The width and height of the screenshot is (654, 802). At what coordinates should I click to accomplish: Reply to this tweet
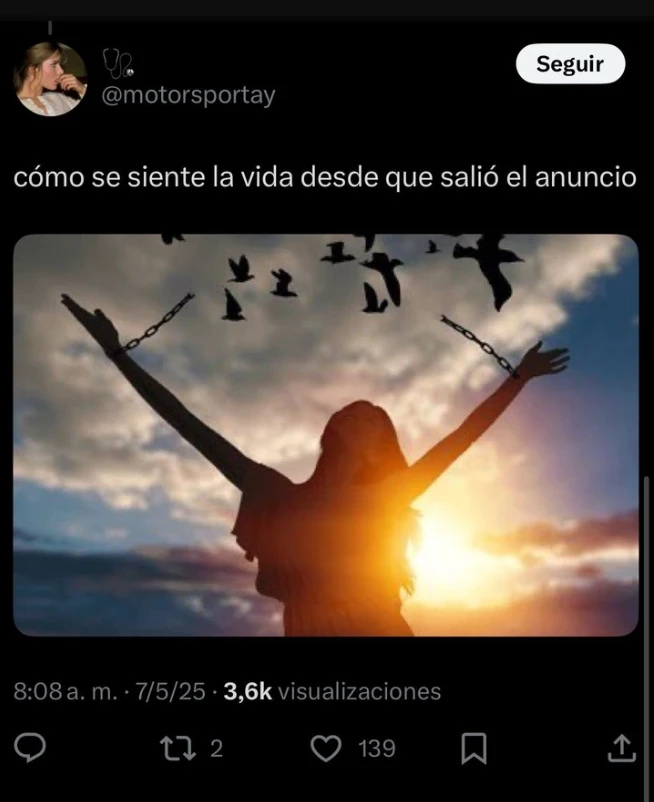click(32, 747)
